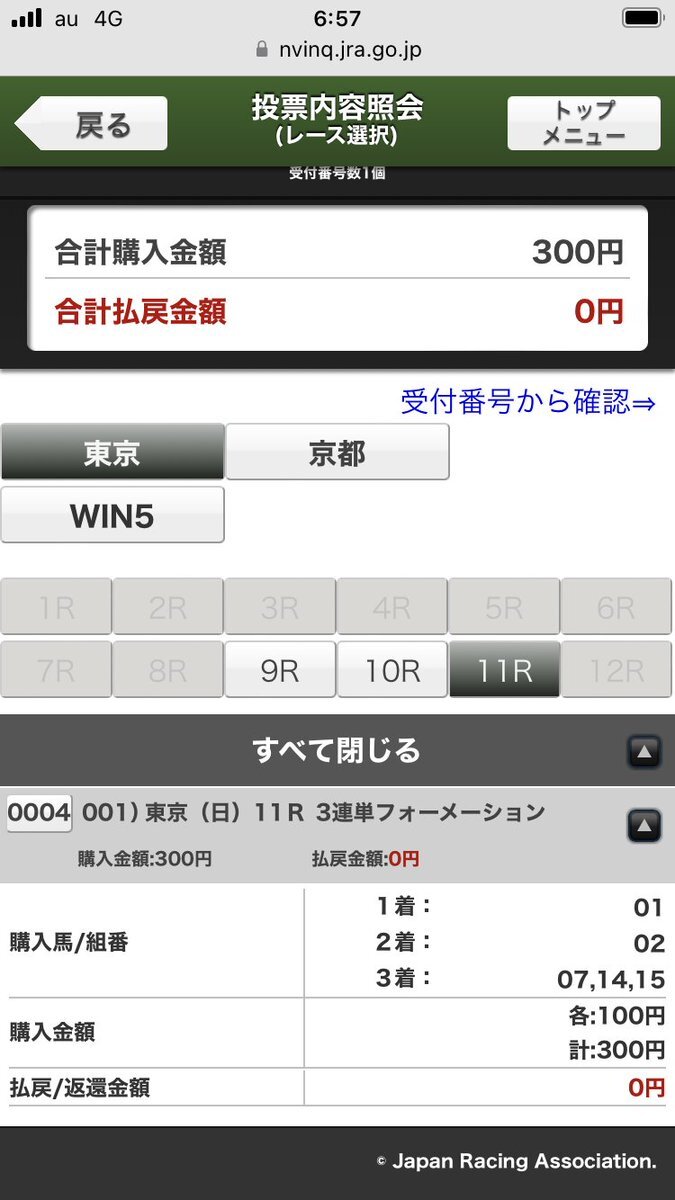Open receipt number 0004
The width and height of the screenshot is (675, 1200).
pos(39,813)
